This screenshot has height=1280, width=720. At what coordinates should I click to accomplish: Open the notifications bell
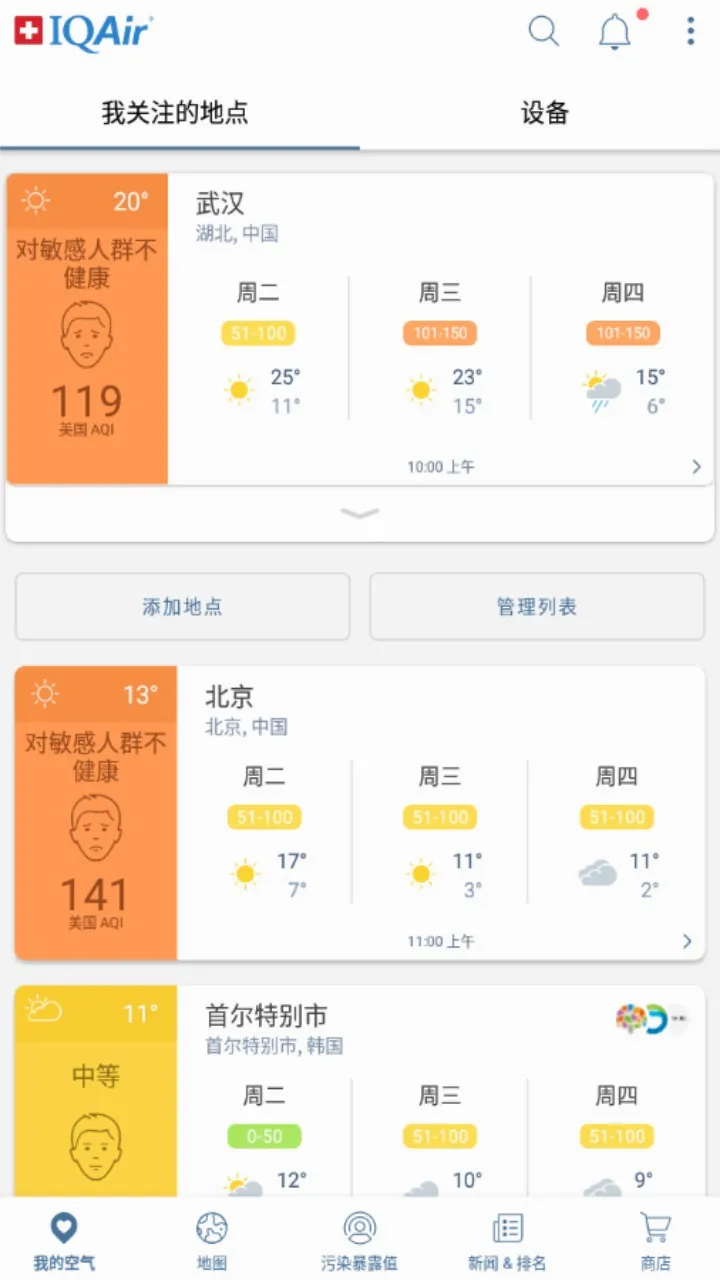tap(615, 32)
